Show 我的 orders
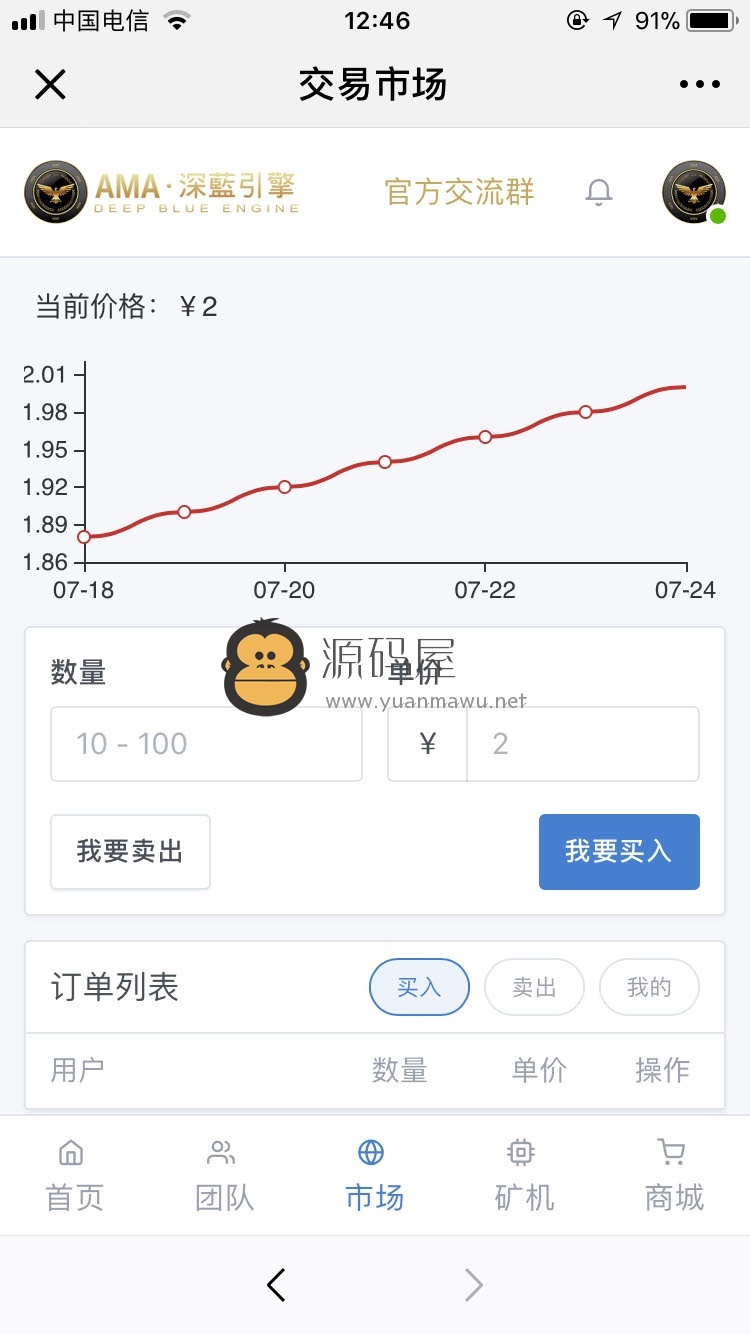Image resolution: width=750 pixels, height=1334 pixels. pos(649,987)
